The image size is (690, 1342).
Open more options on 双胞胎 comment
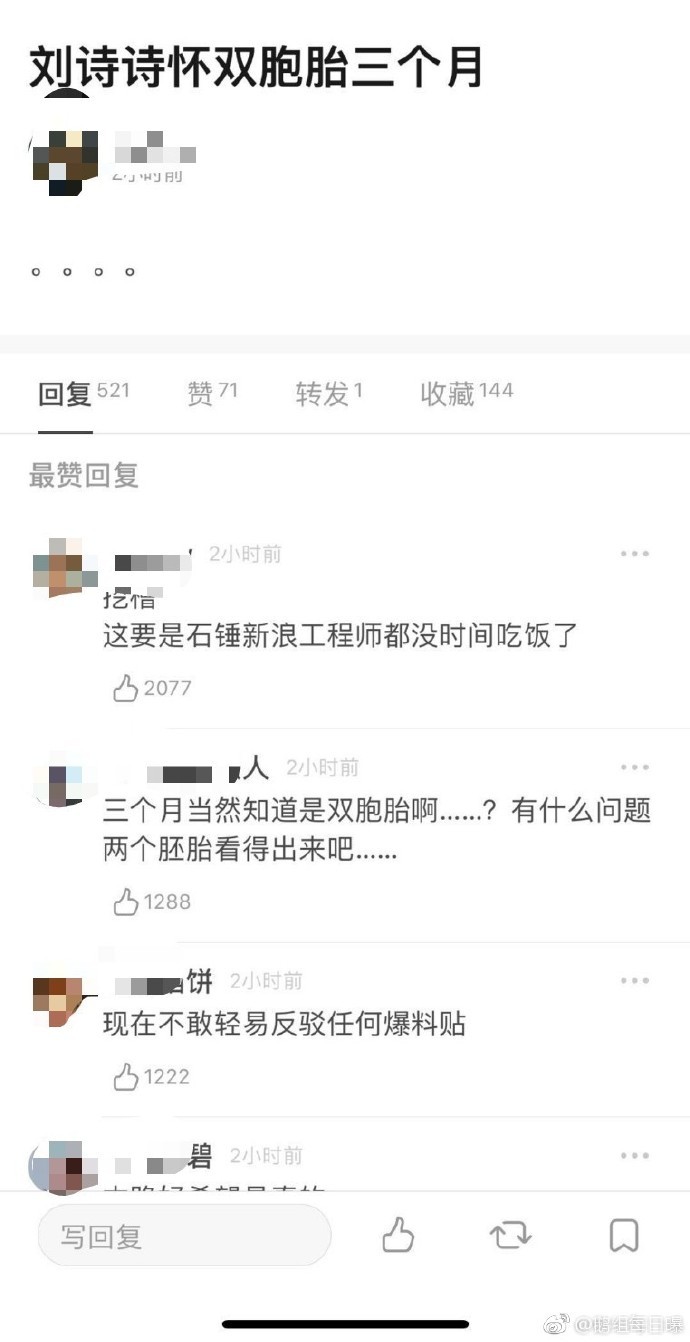point(635,767)
